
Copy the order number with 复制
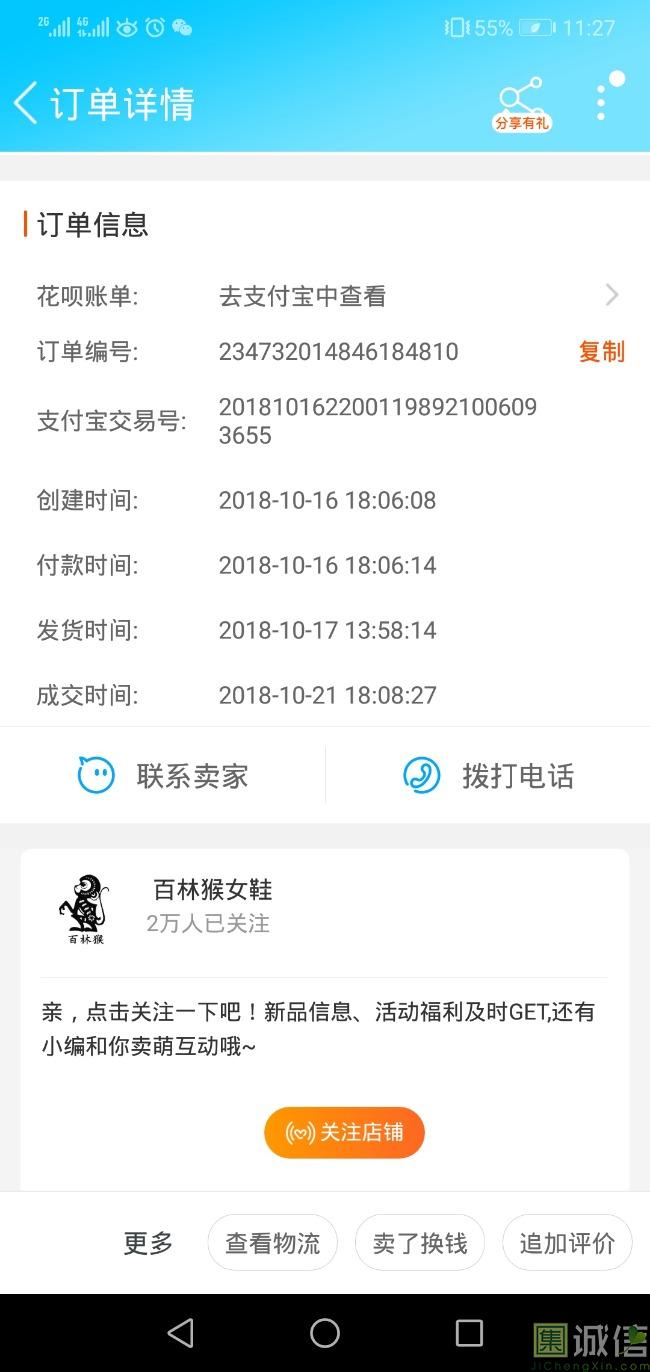(x=601, y=352)
